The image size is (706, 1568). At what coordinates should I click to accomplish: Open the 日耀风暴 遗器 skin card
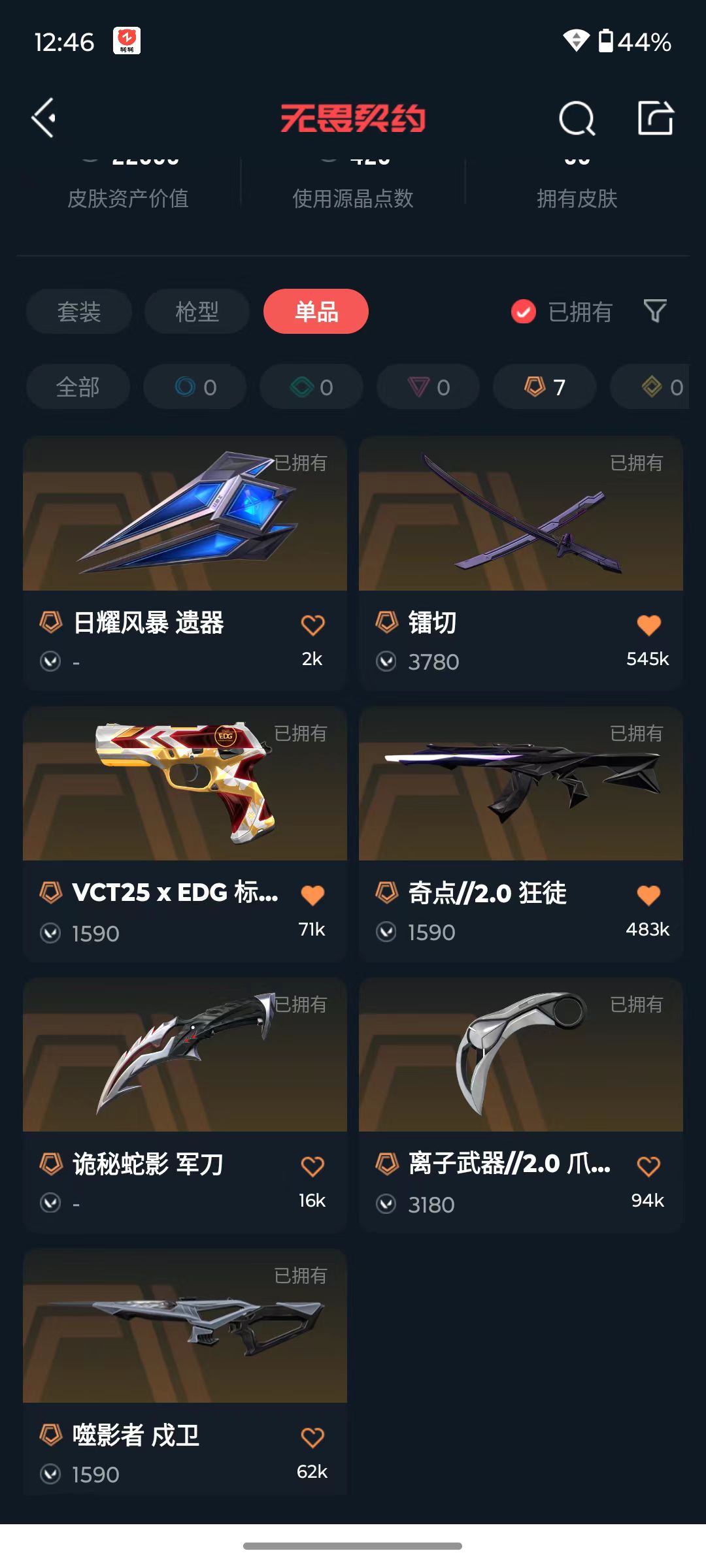(x=185, y=563)
